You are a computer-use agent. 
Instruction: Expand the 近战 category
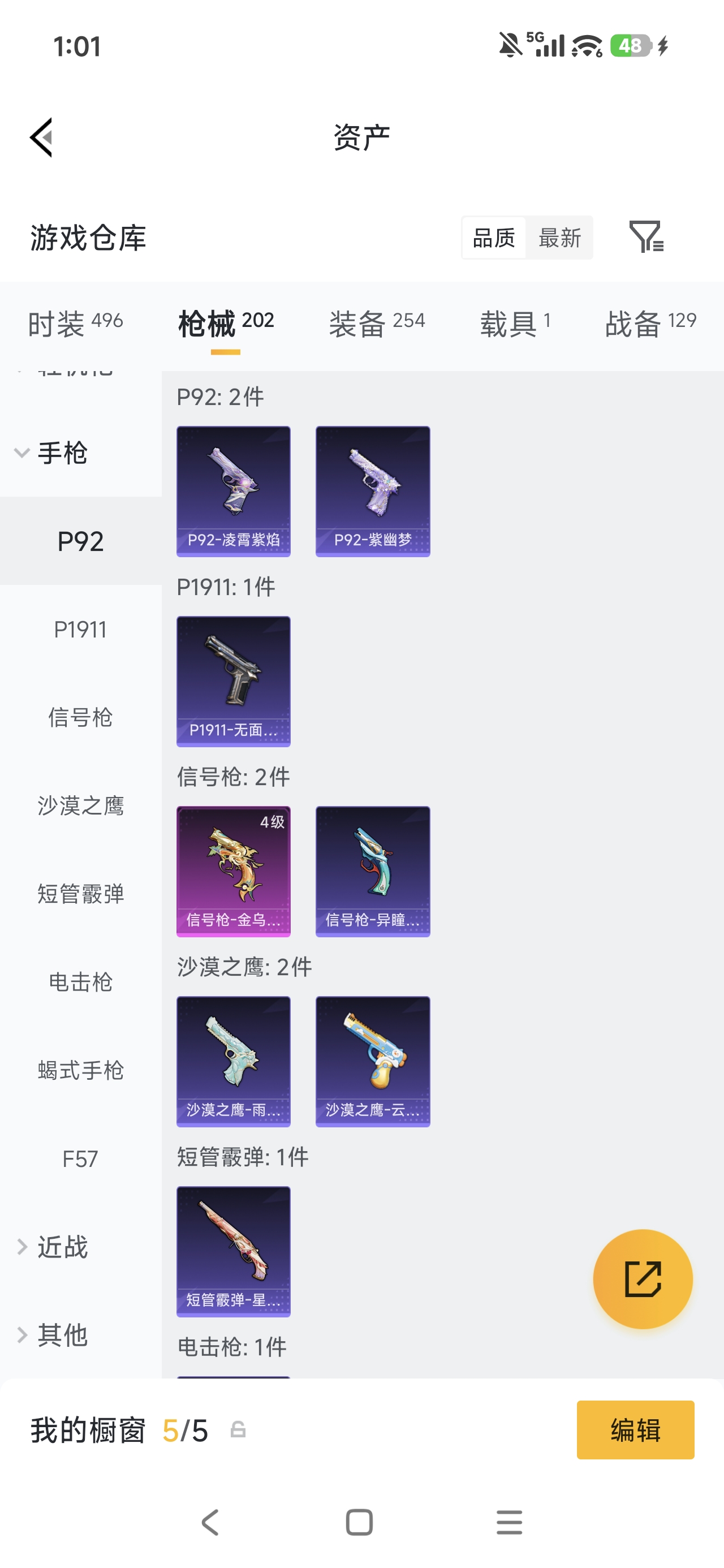55,1247
